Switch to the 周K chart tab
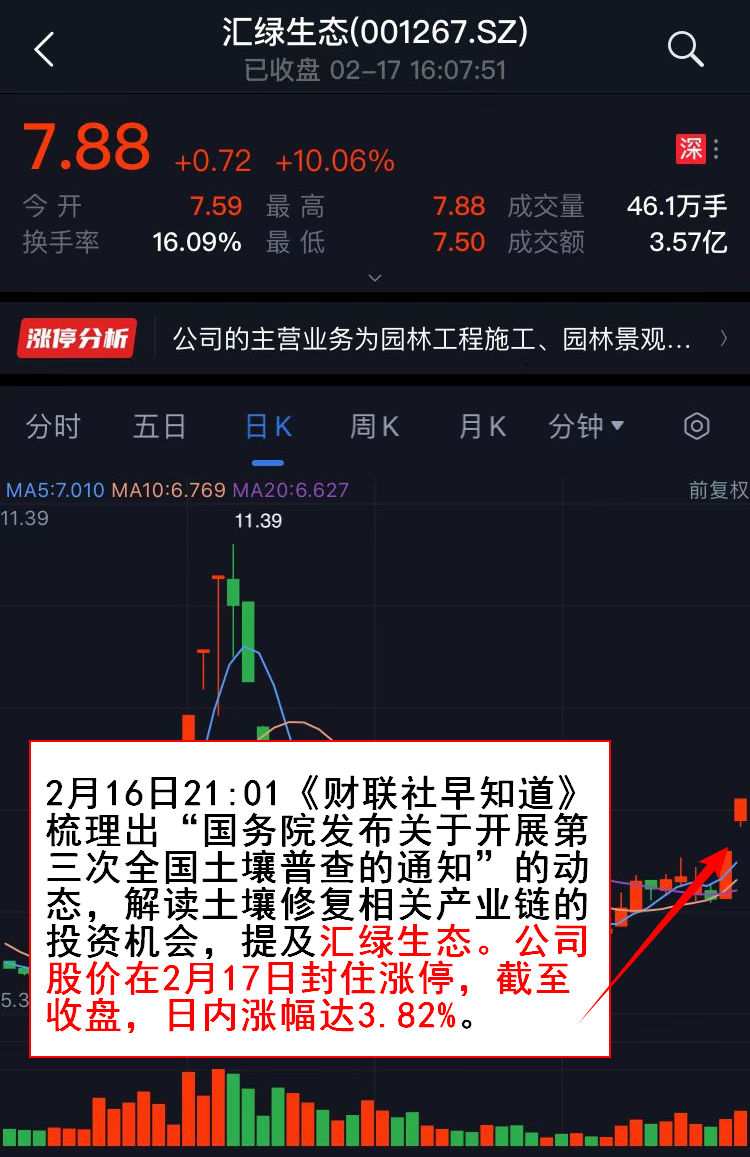The height and width of the screenshot is (1157, 750). [x=375, y=427]
